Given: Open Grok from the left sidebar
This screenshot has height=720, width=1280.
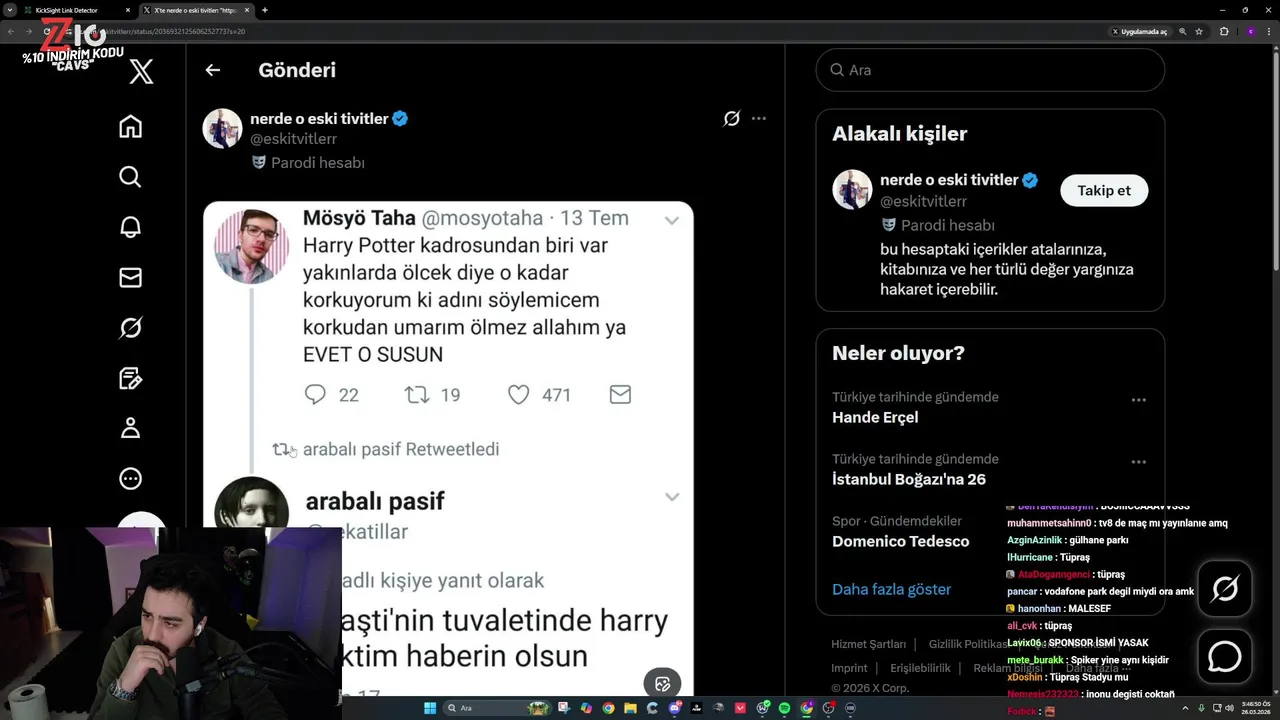Looking at the screenshot, I should tap(130, 328).
